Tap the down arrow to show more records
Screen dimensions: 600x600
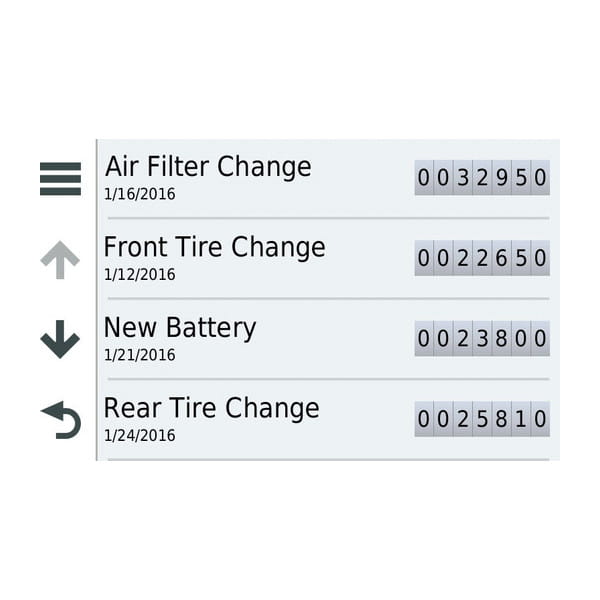[x=60, y=339]
